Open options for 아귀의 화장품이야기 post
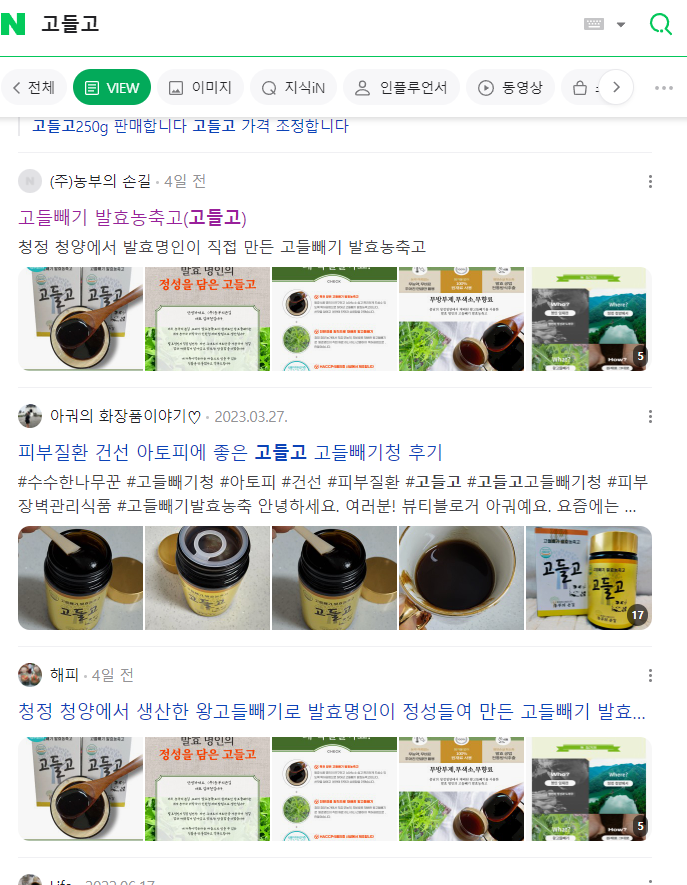This screenshot has height=885, width=687. tap(650, 416)
